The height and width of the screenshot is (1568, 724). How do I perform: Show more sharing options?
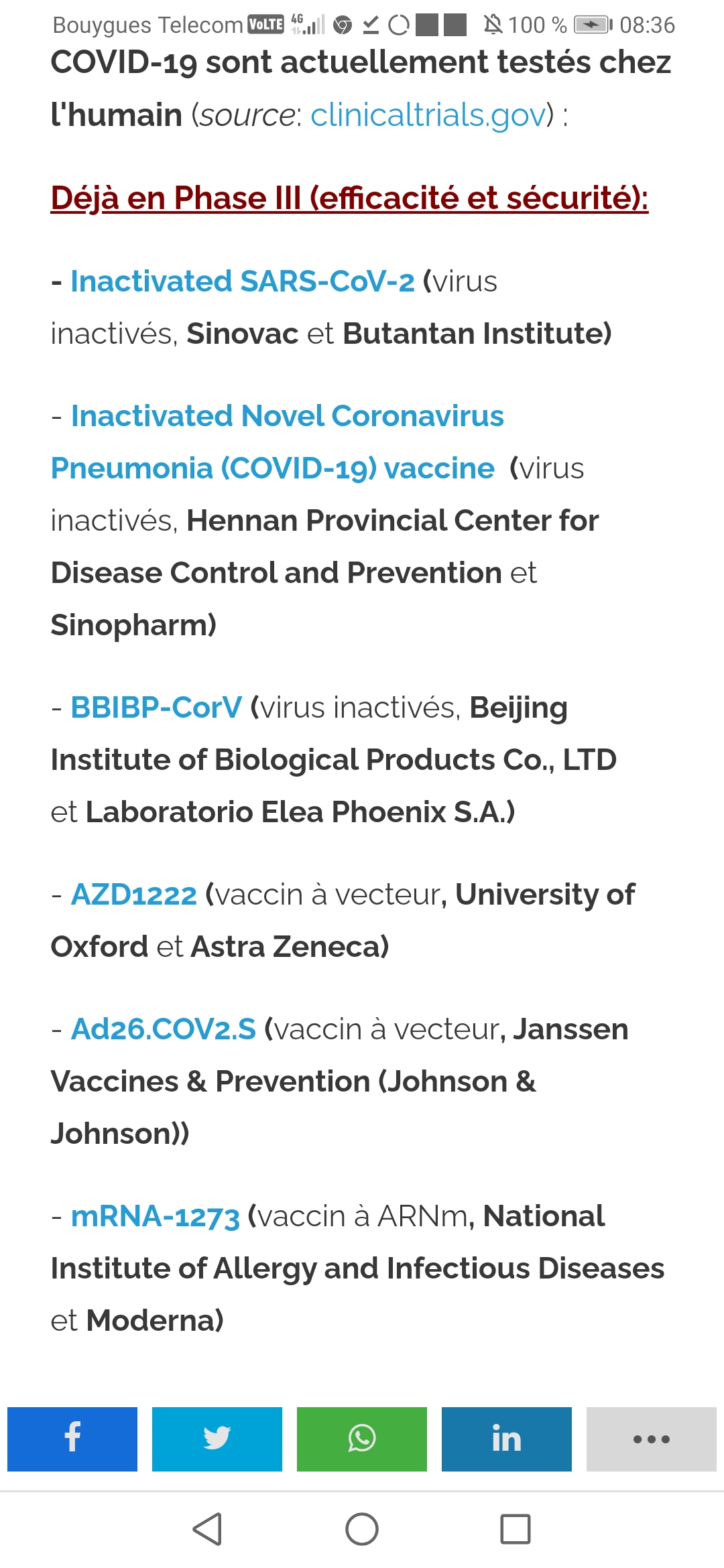652,1439
